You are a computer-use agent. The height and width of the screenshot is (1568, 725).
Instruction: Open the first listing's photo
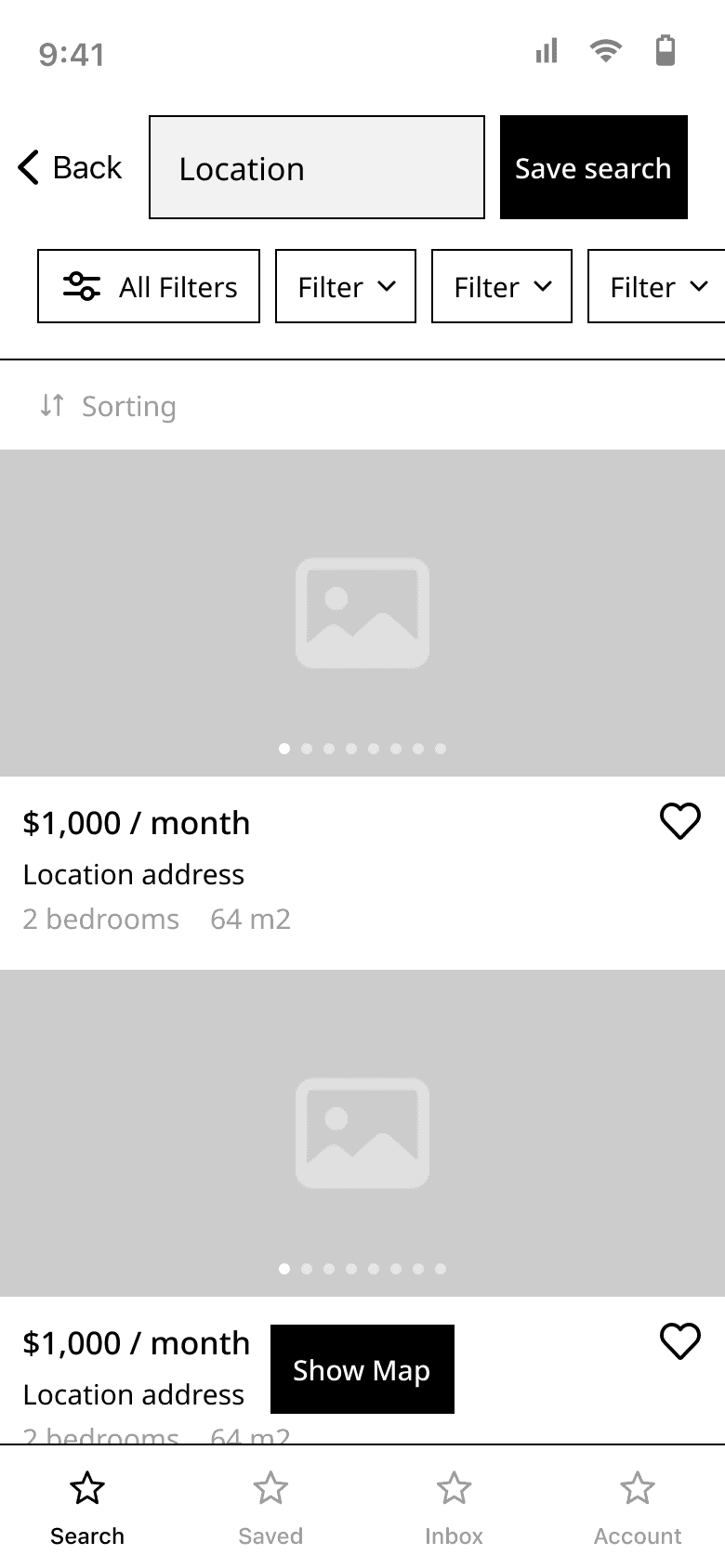(x=362, y=612)
